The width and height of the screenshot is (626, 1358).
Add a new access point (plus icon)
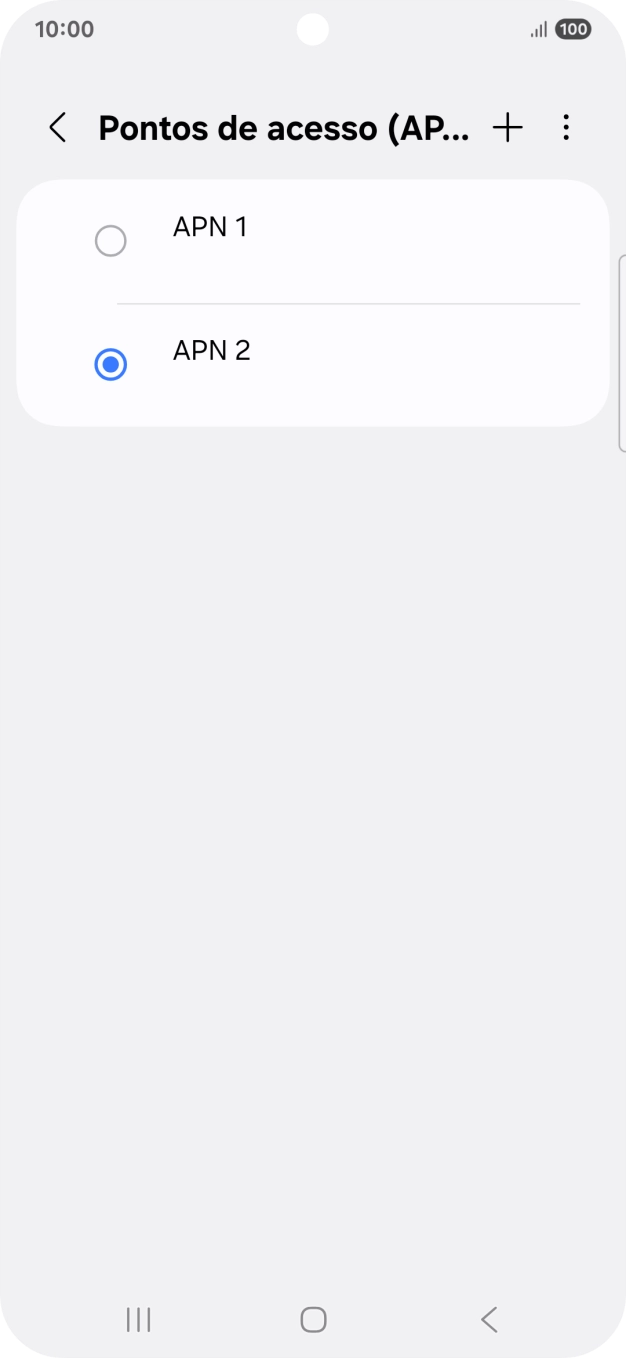508,128
